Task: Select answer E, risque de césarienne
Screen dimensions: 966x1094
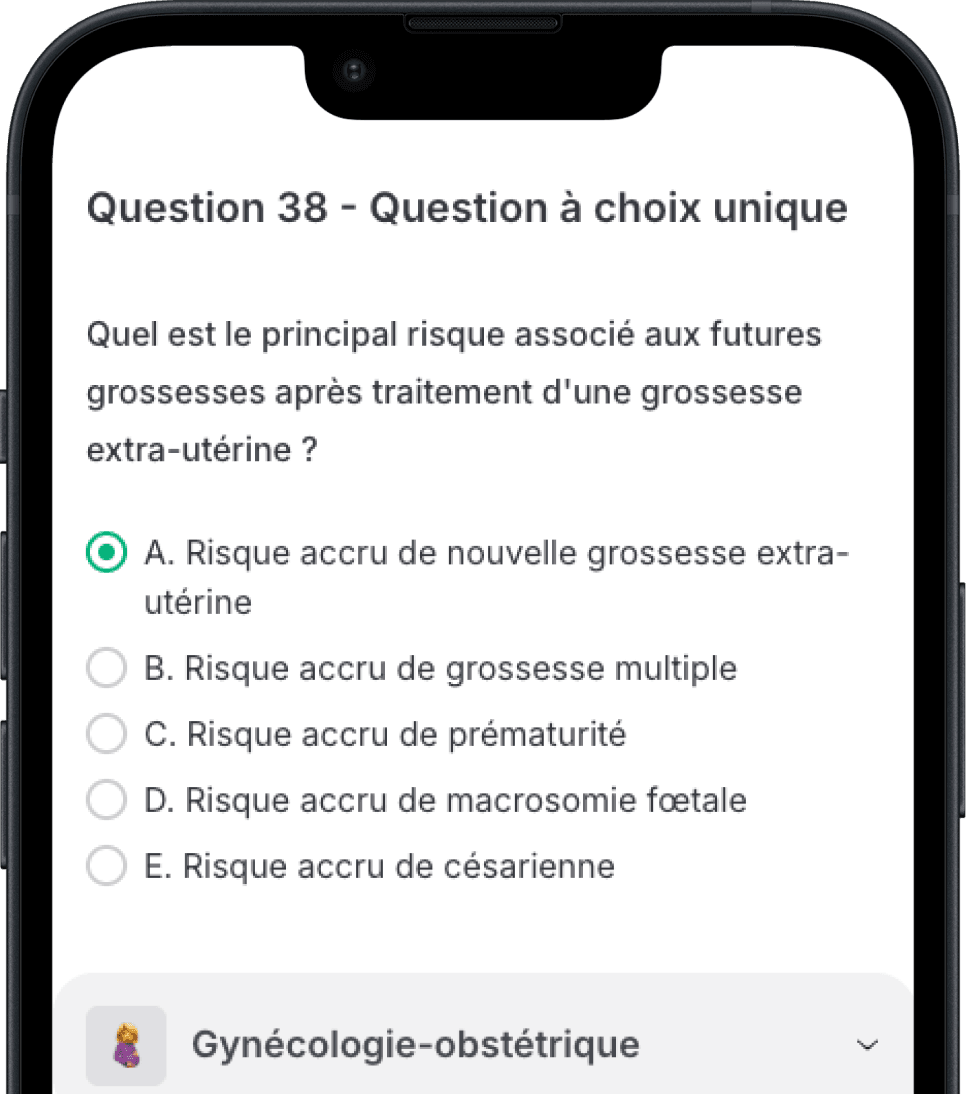Action: pos(105,866)
